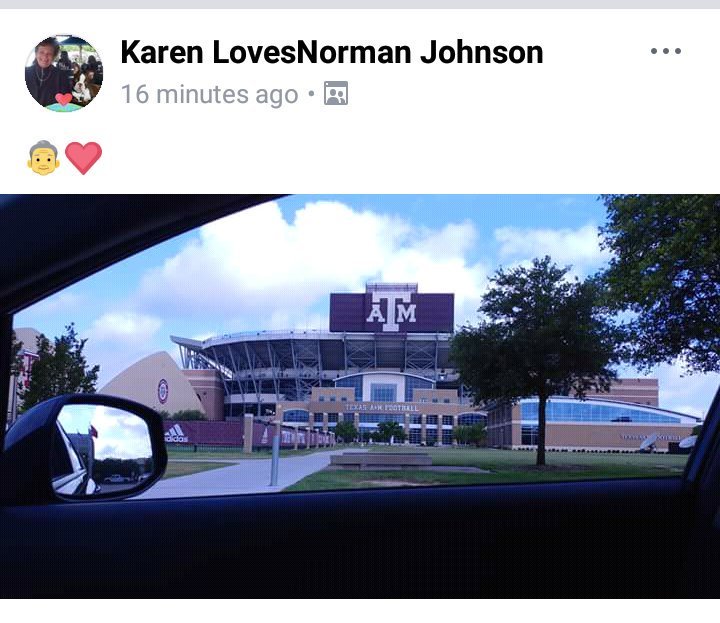
Task: Open the stadium photo in full view
Action: [360, 395]
